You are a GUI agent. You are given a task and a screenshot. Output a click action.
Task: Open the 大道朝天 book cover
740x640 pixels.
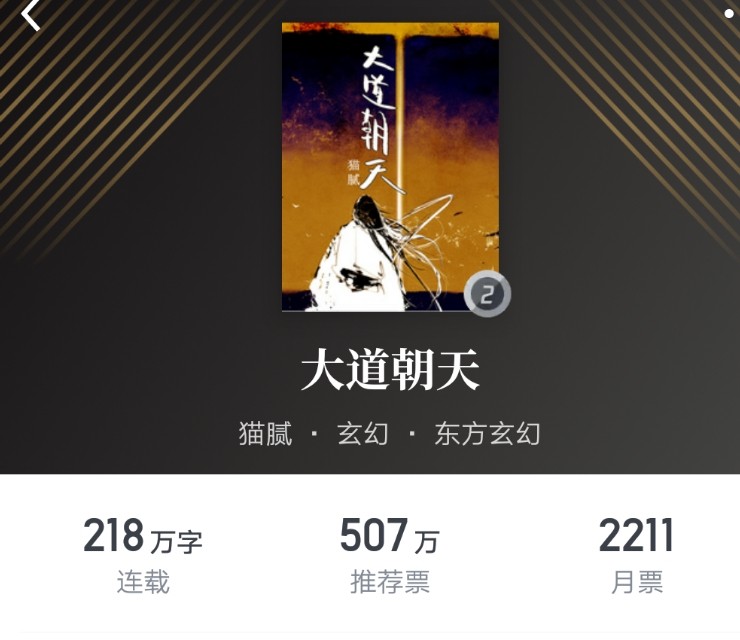390,167
